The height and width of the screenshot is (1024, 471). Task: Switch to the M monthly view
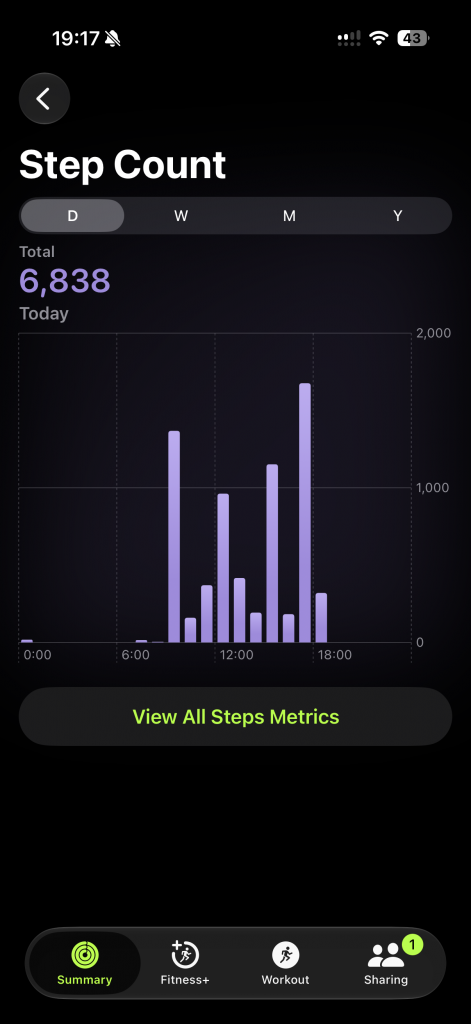pos(289,216)
